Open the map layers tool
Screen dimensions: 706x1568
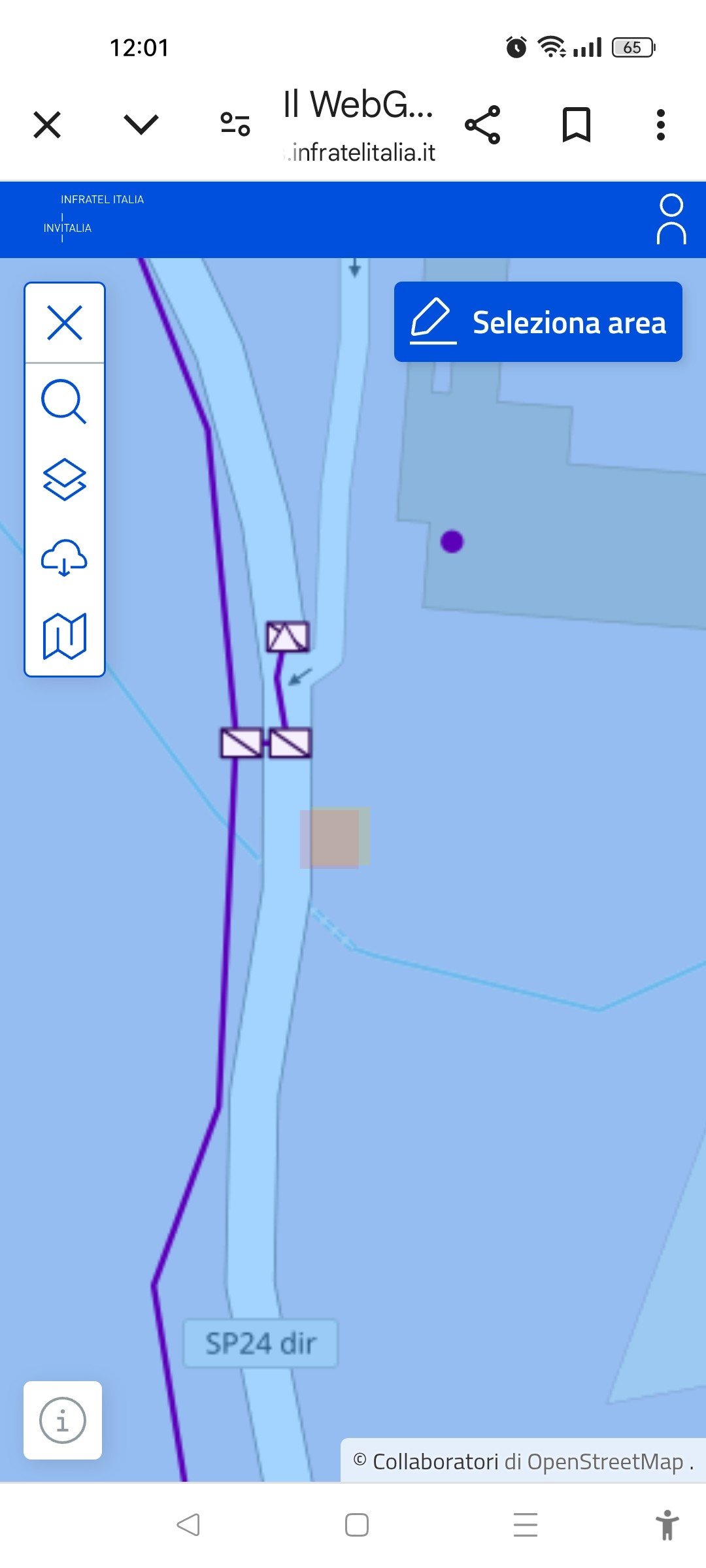tap(64, 480)
